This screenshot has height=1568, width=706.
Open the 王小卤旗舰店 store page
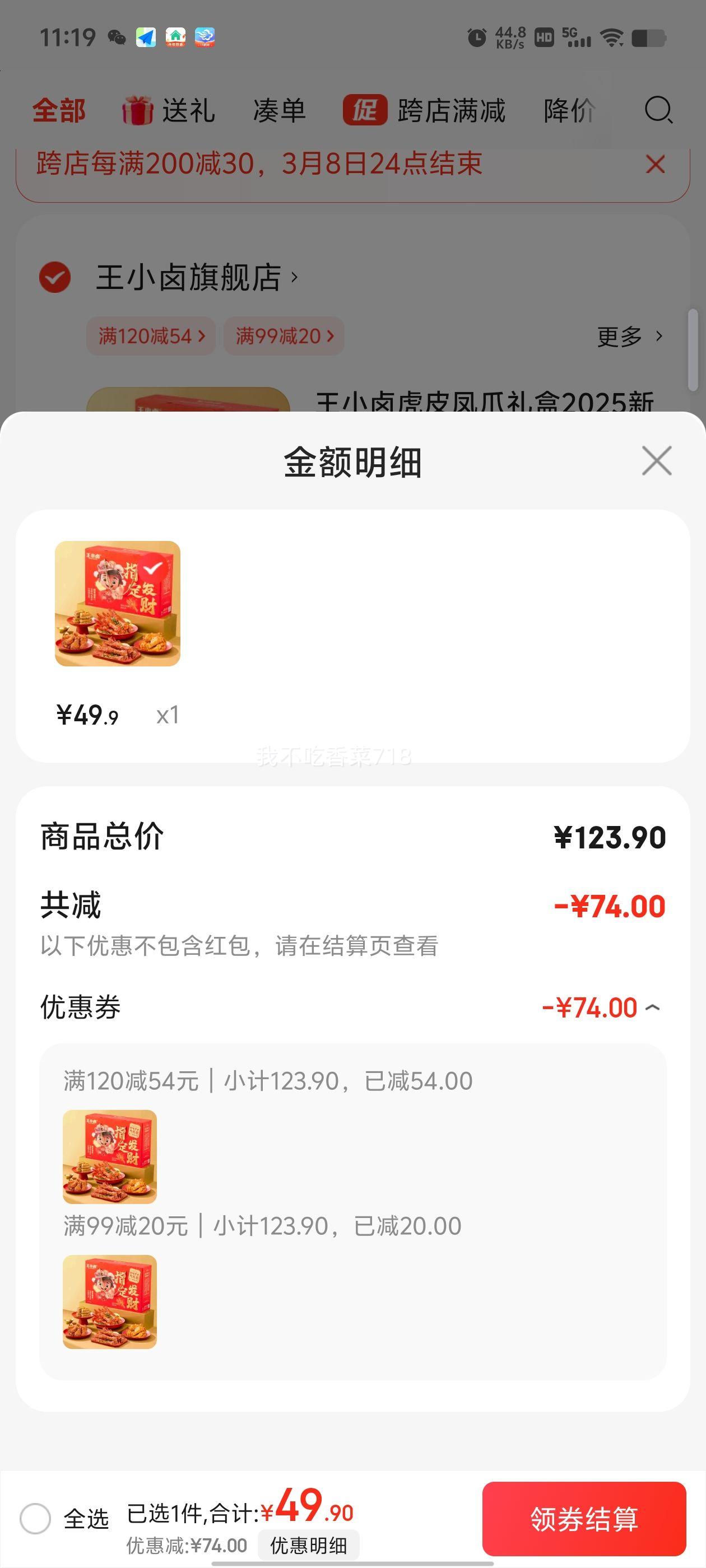[x=197, y=277]
